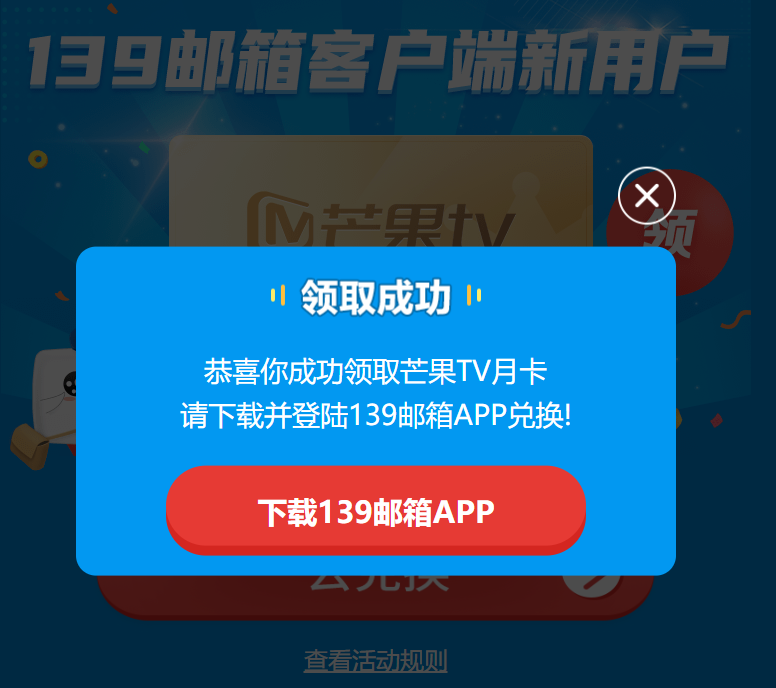The image size is (776, 688).
Task: Tap the 下载139邮箱APP download button
Action: (x=375, y=510)
